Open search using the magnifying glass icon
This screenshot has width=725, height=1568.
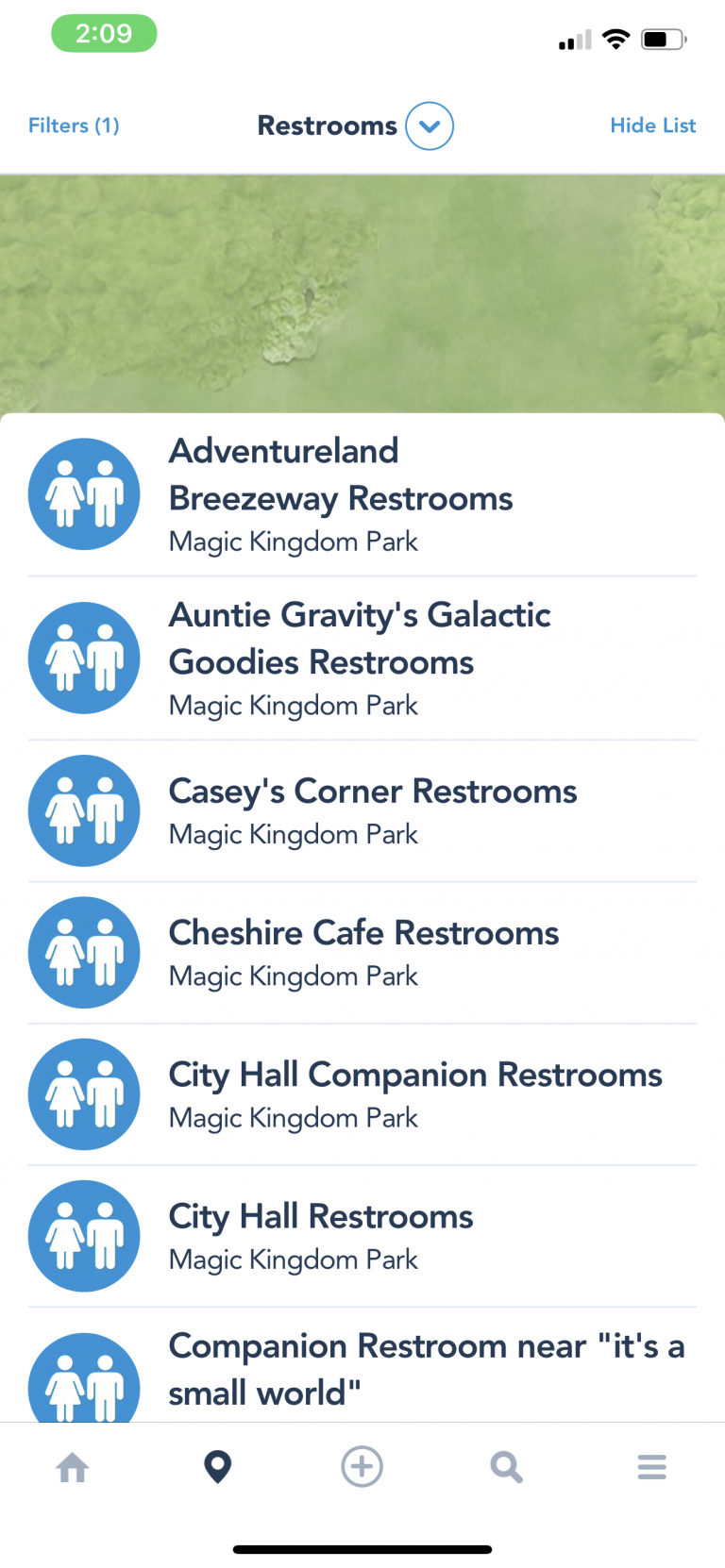tap(506, 1466)
